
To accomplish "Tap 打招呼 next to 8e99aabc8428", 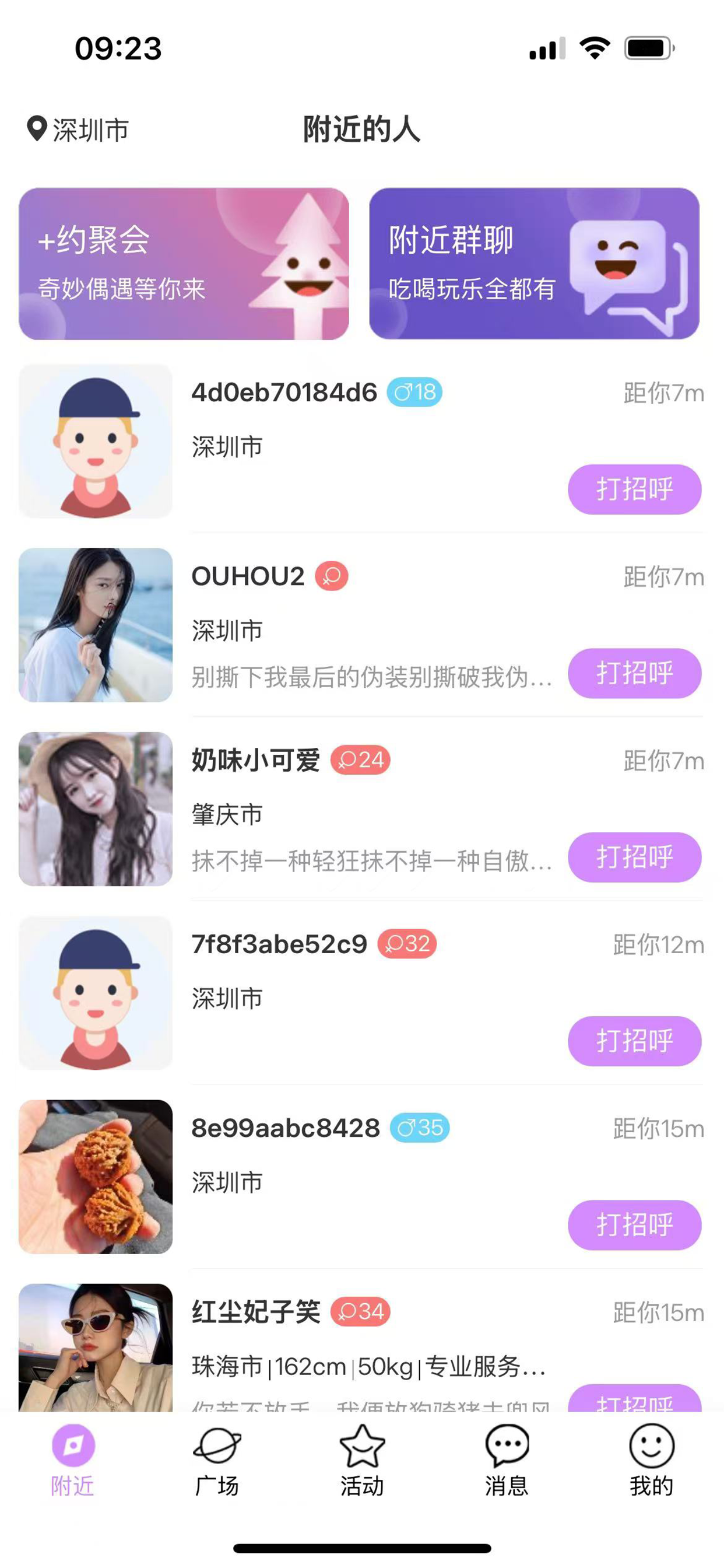I will (x=635, y=1224).
